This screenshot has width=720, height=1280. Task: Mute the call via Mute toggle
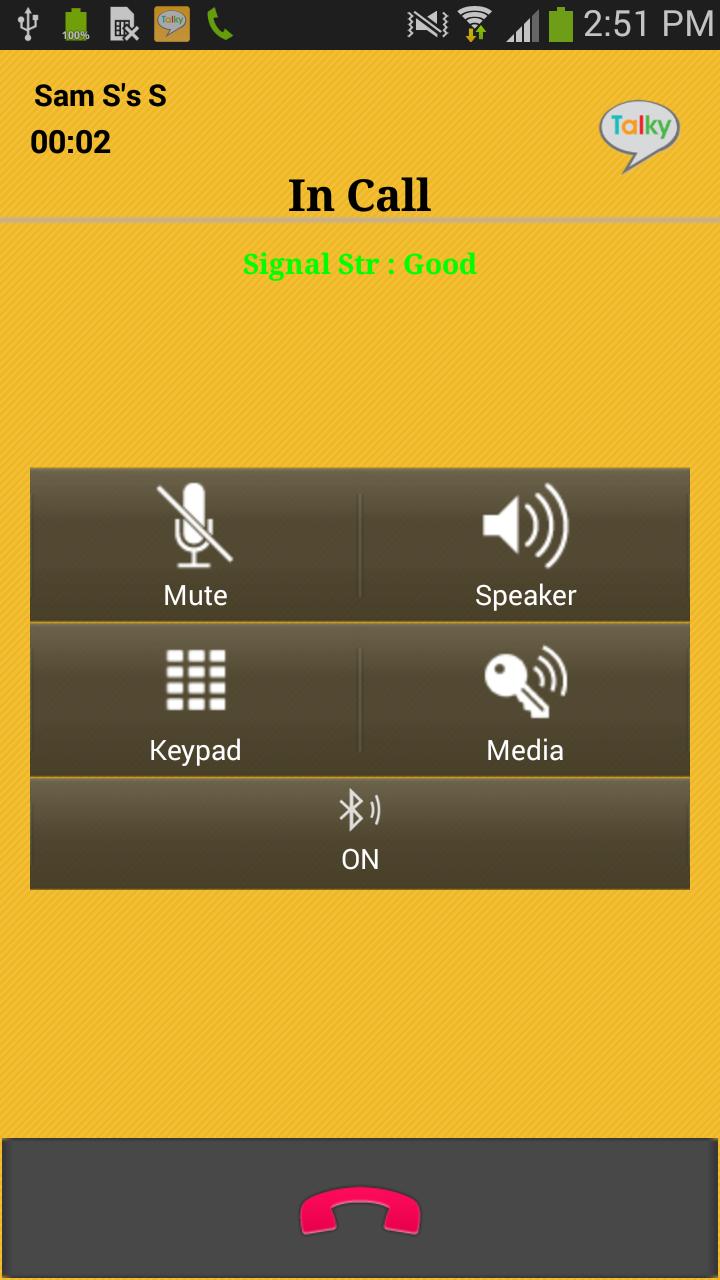(x=195, y=545)
